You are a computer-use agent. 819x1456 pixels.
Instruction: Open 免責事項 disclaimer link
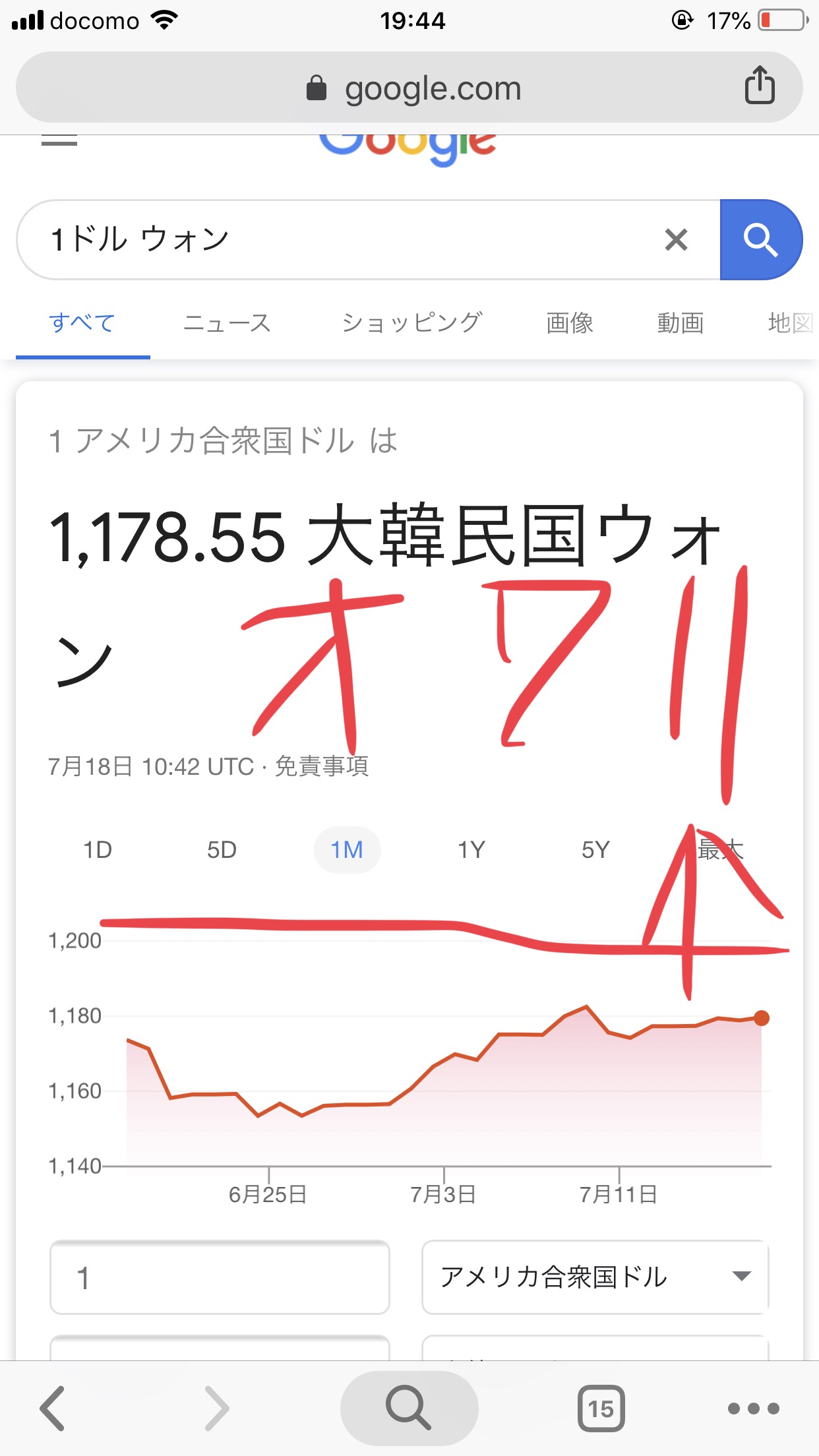(322, 766)
